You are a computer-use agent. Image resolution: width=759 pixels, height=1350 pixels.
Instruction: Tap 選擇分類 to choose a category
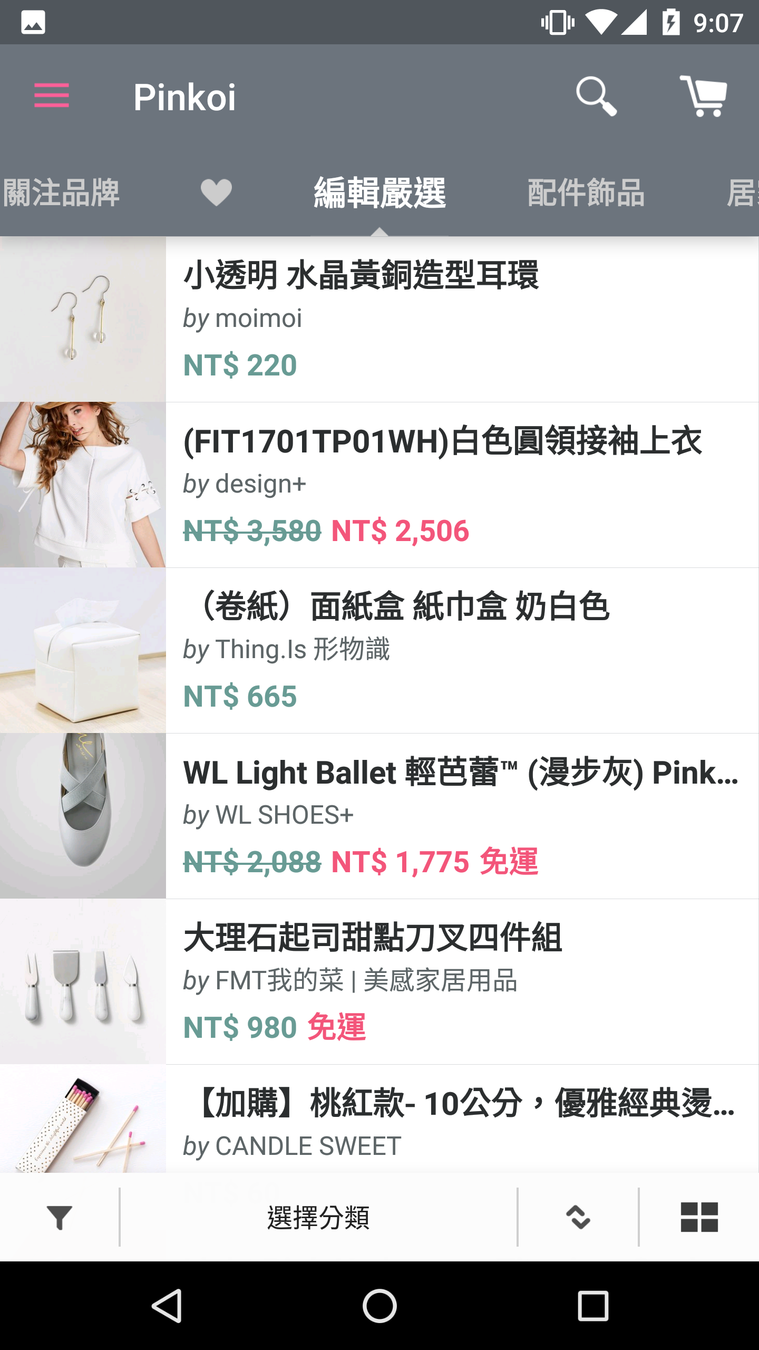pyautogui.click(x=318, y=1217)
